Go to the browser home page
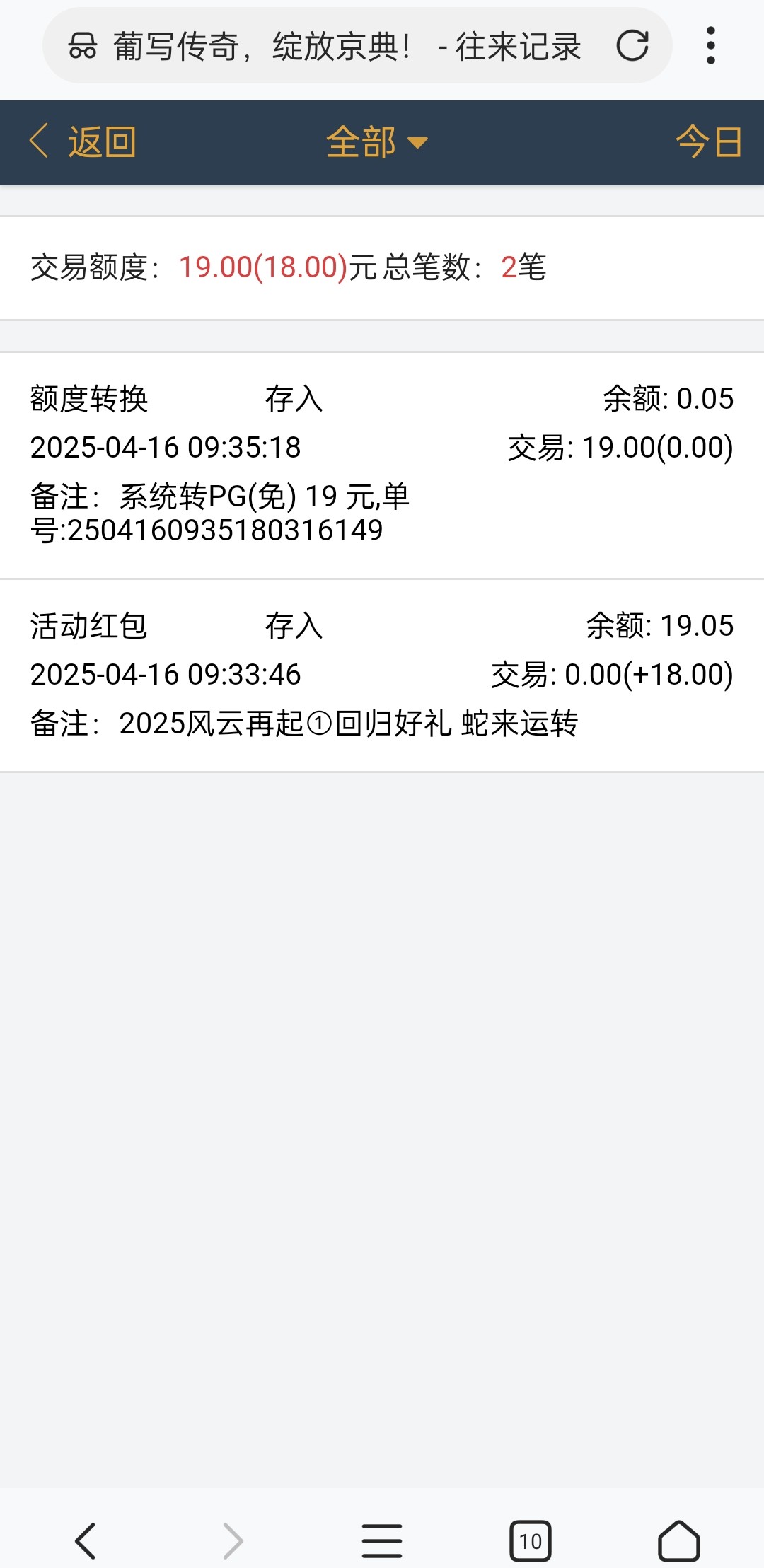 pos(679,1540)
